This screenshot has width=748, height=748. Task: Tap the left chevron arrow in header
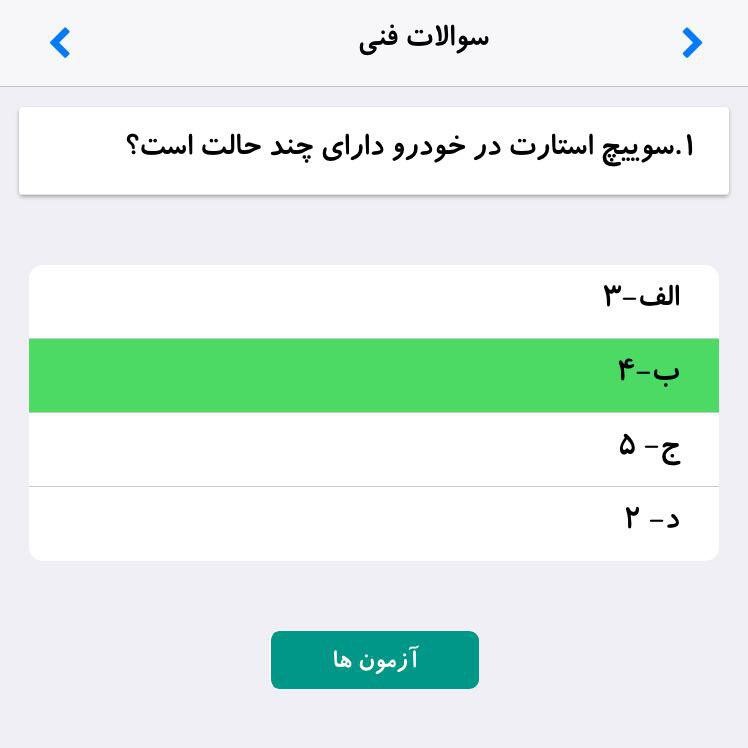60,43
